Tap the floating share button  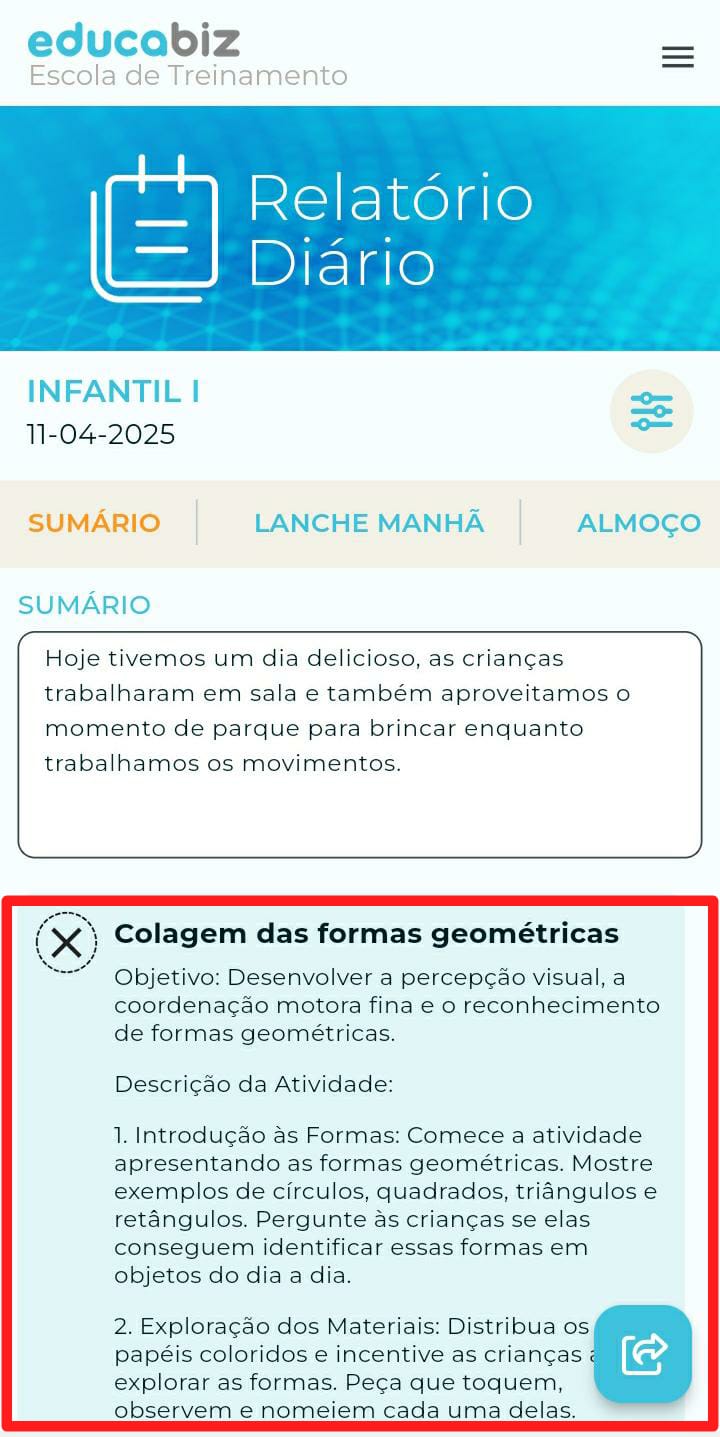(643, 1353)
